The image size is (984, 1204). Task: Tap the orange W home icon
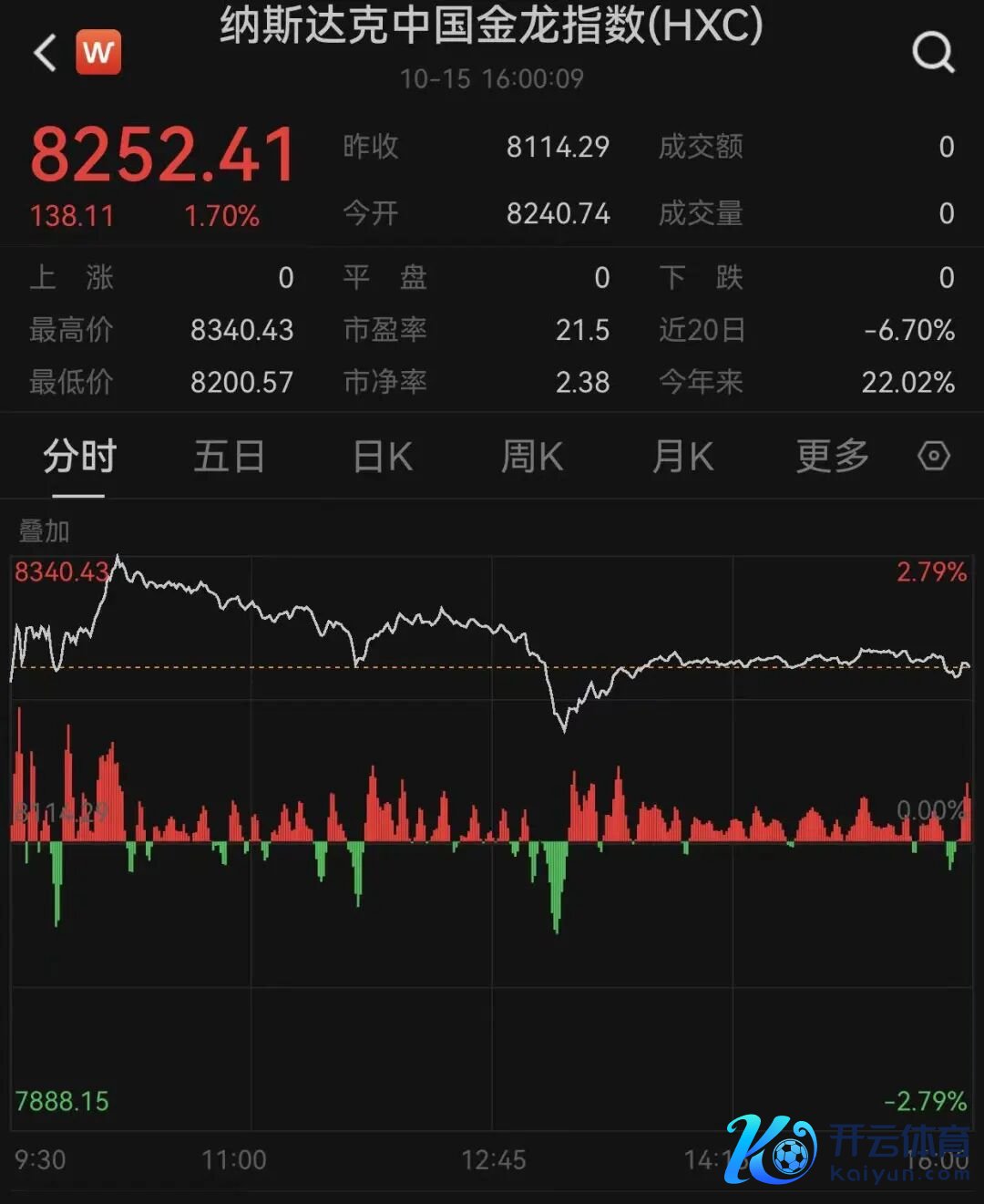(x=98, y=53)
